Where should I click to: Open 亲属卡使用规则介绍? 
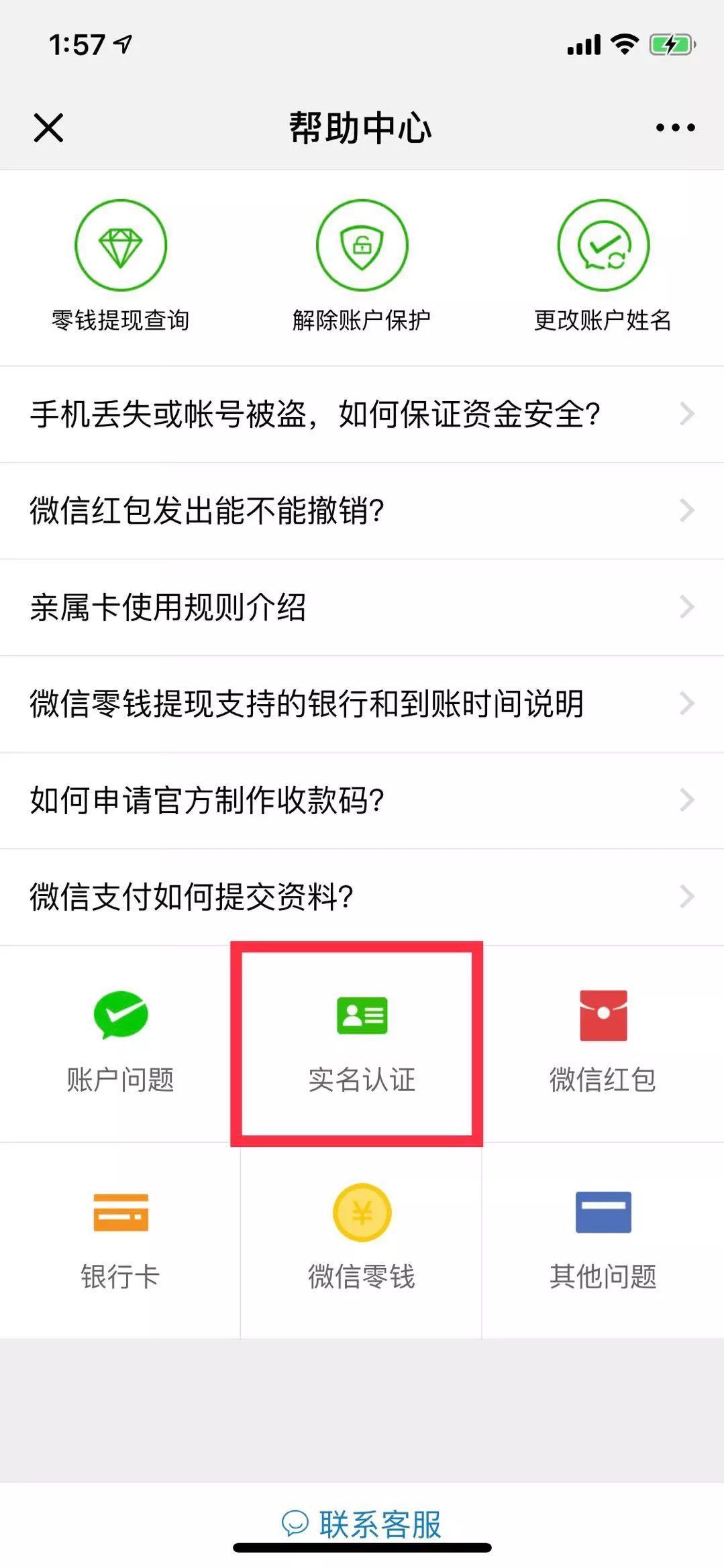(362, 607)
